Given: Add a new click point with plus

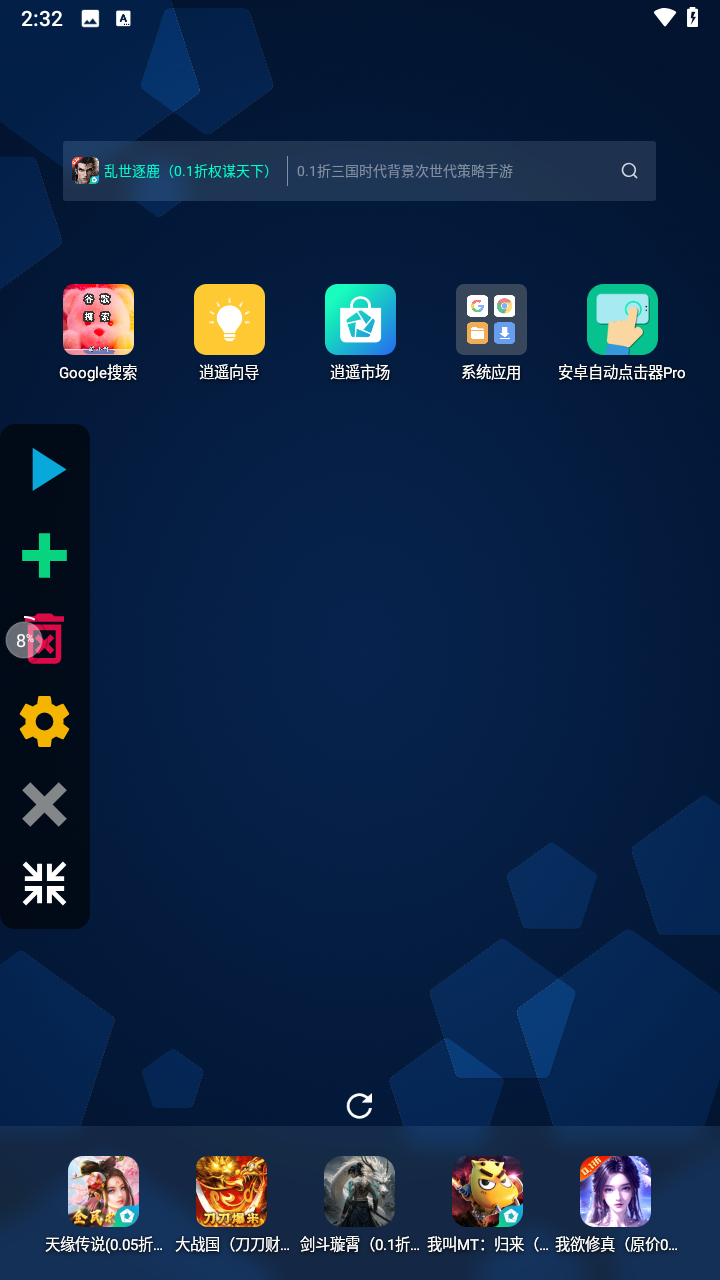Looking at the screenshot, I should tap(45, 555).
